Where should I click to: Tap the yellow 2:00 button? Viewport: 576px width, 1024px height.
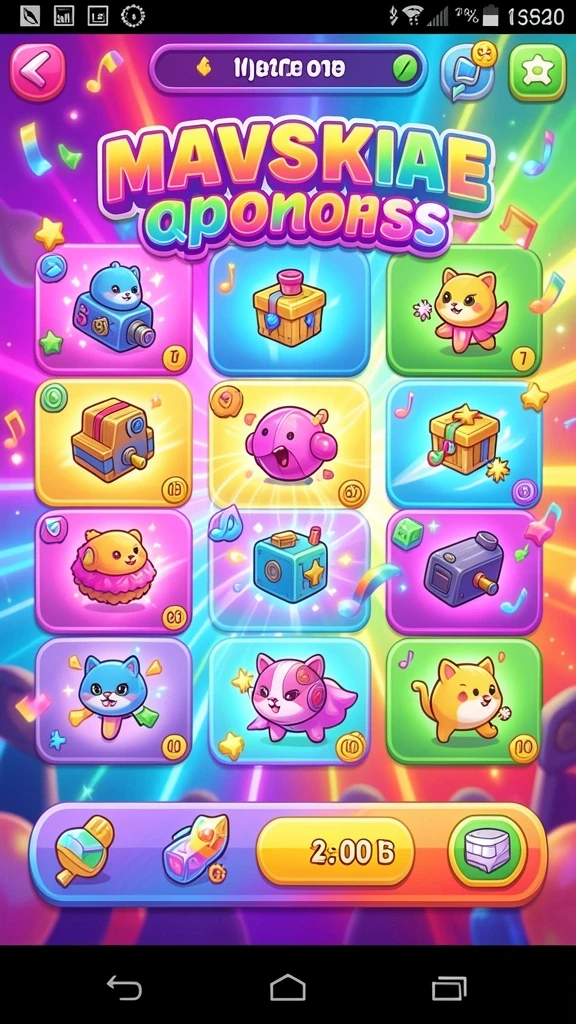336,852
